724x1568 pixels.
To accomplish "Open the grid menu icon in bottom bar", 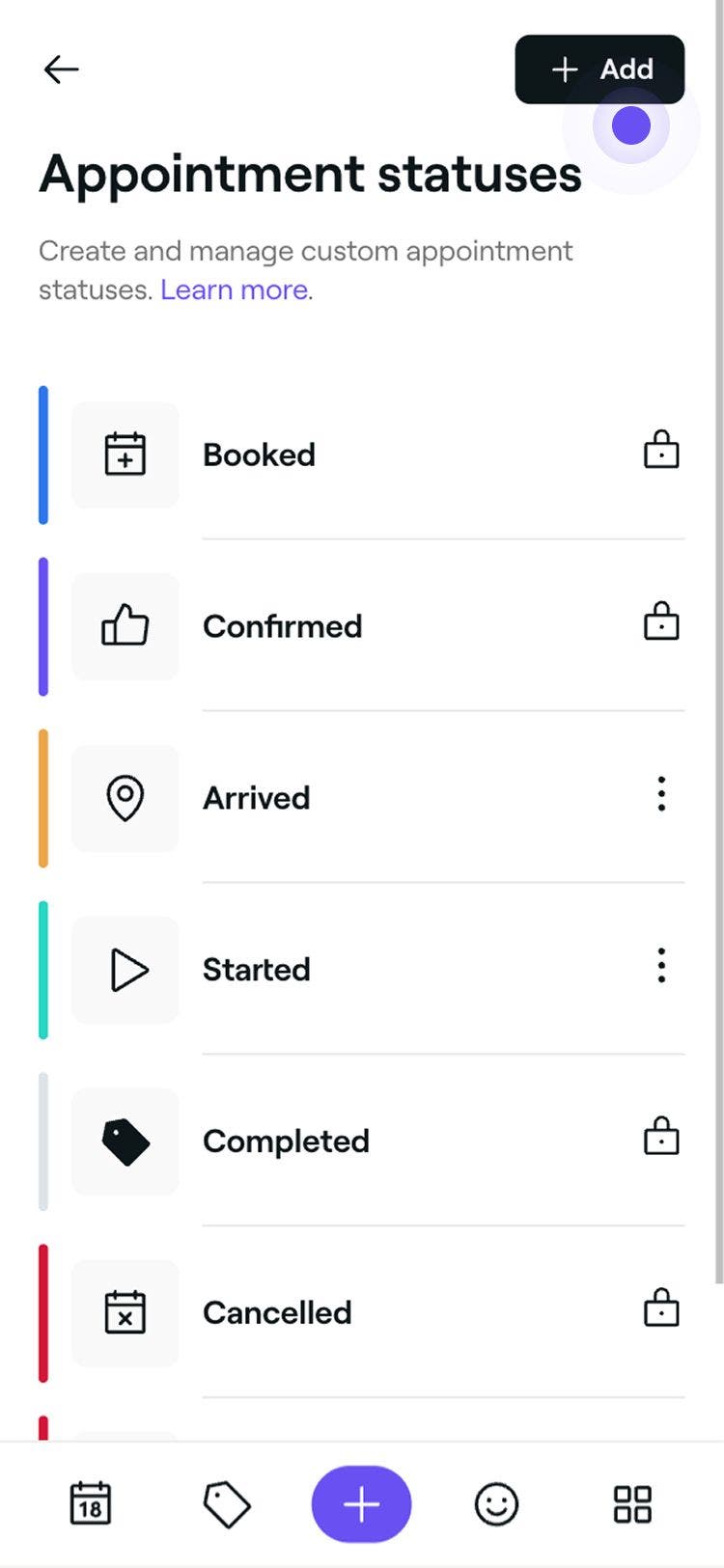I will tap(632, 1502).
